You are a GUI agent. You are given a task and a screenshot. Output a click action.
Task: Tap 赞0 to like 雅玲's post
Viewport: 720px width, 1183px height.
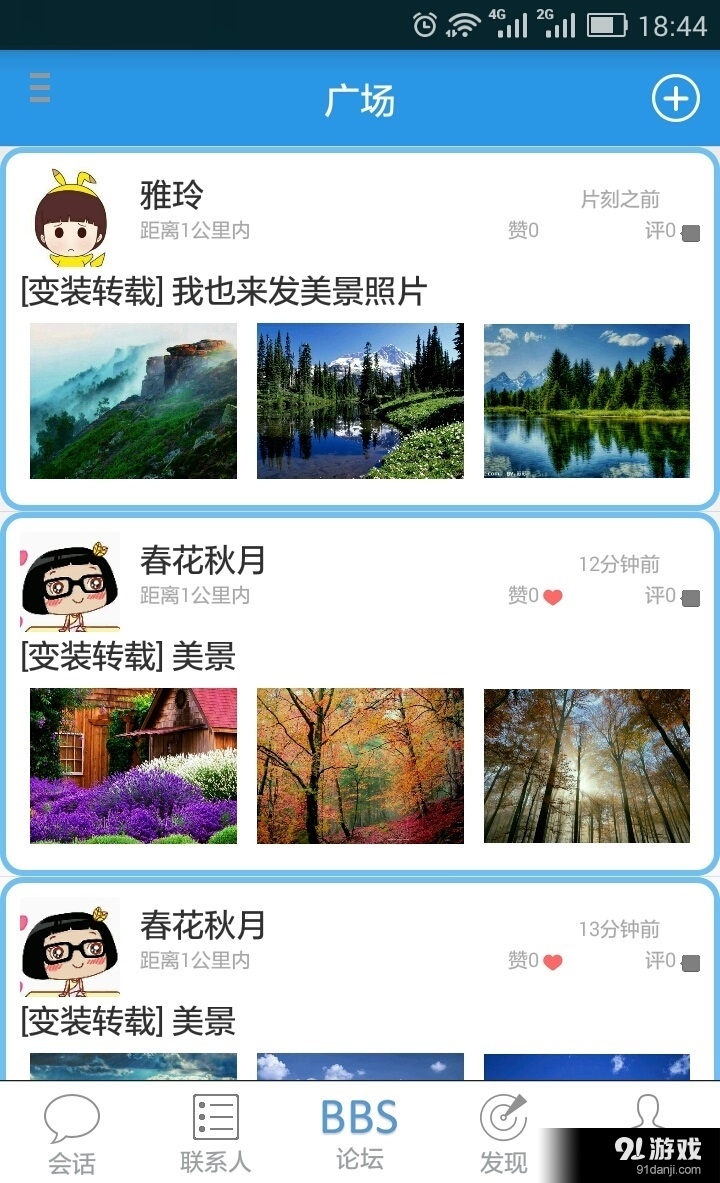(x=522, y=230)
